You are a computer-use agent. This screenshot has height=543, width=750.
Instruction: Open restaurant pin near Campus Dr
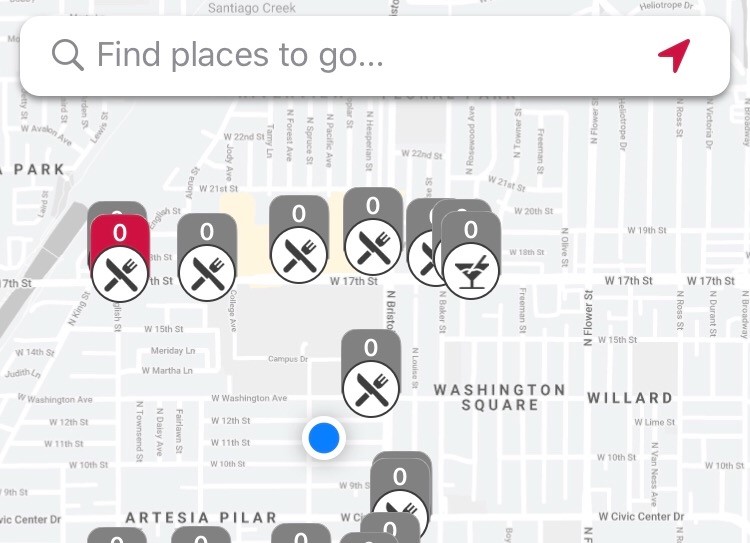371,376
